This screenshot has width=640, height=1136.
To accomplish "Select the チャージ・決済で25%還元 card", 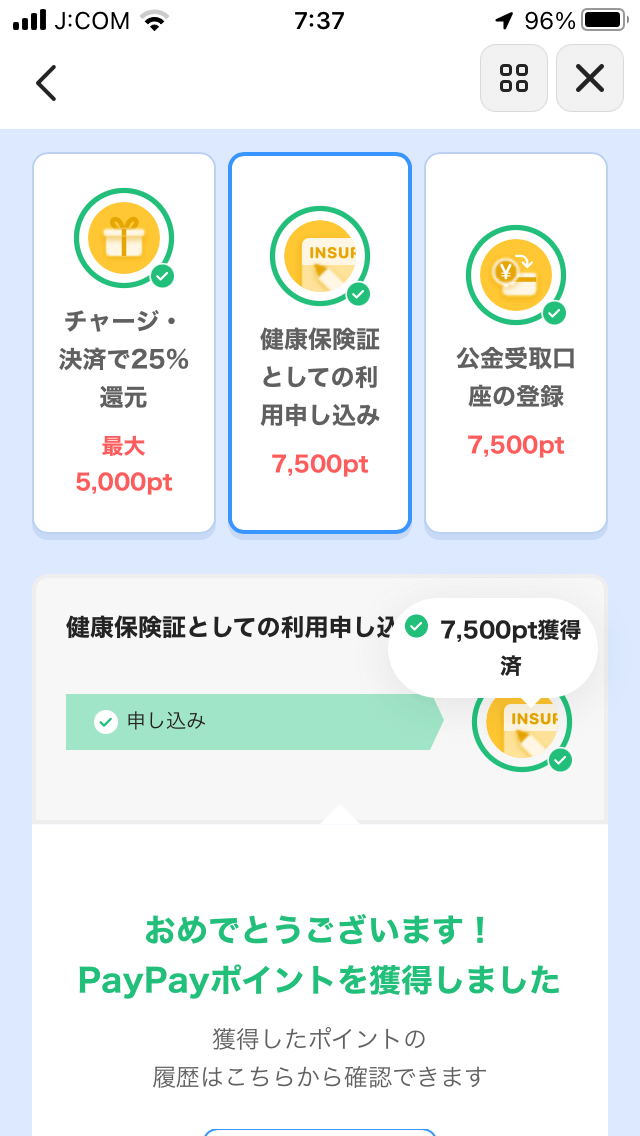I will point(124,343).
